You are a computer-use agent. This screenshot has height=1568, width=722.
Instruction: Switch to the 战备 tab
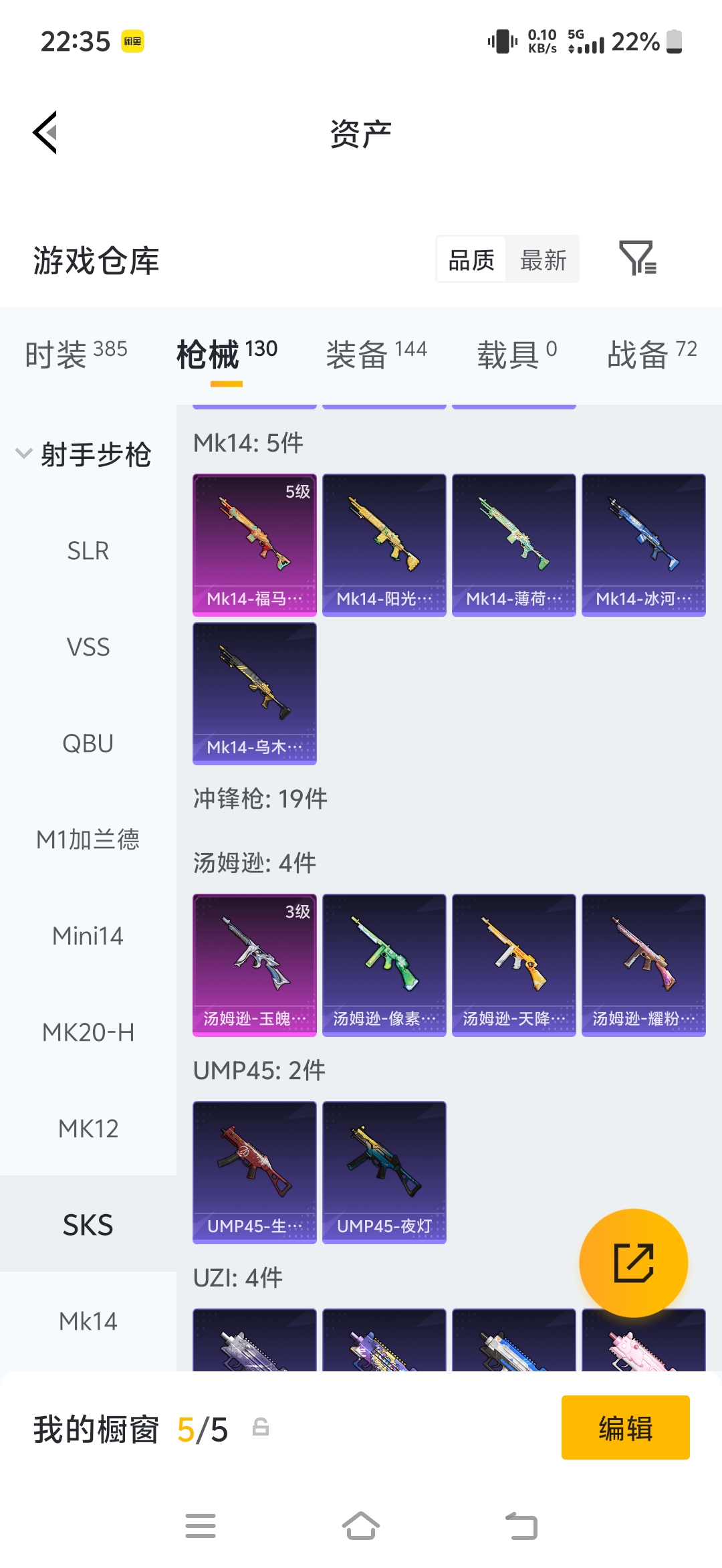[652, 354]
